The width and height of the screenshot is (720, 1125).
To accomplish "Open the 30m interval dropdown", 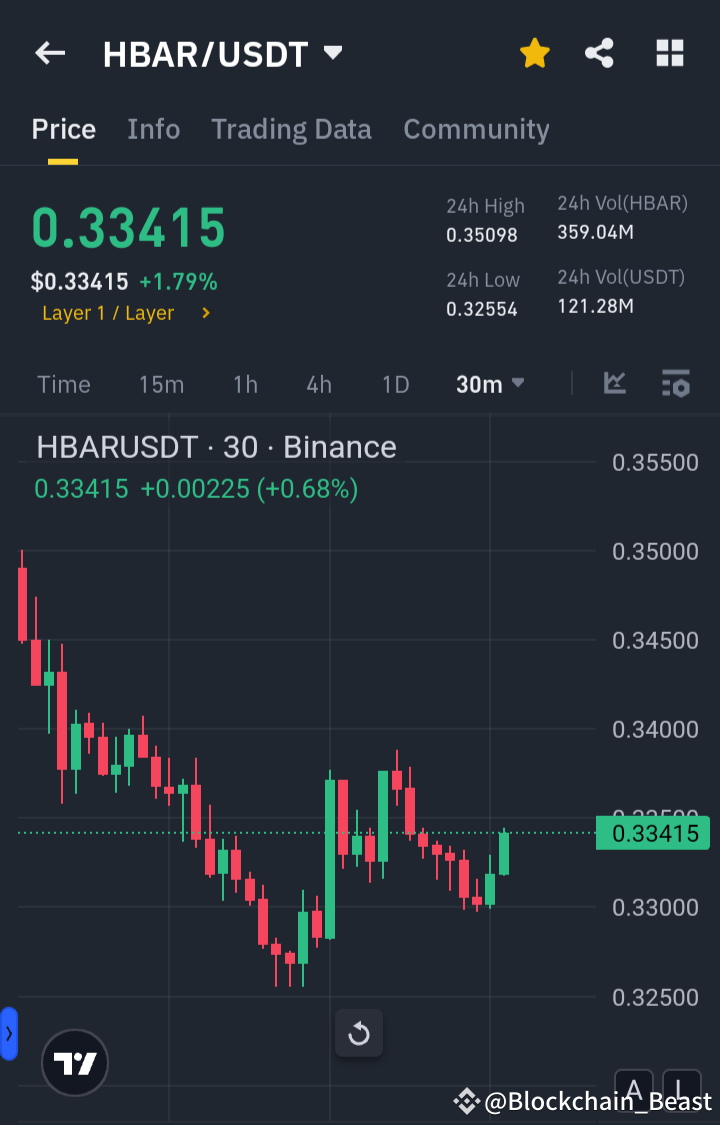I will [489, 383].
